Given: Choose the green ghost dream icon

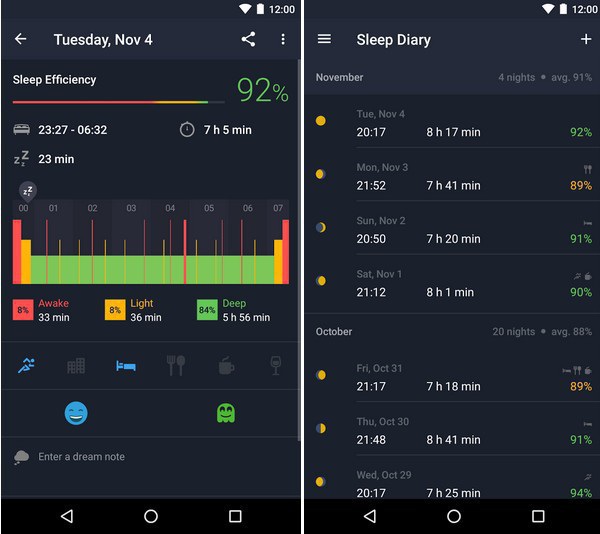Looking at the screenshot, I should click(x=226, y=412).
